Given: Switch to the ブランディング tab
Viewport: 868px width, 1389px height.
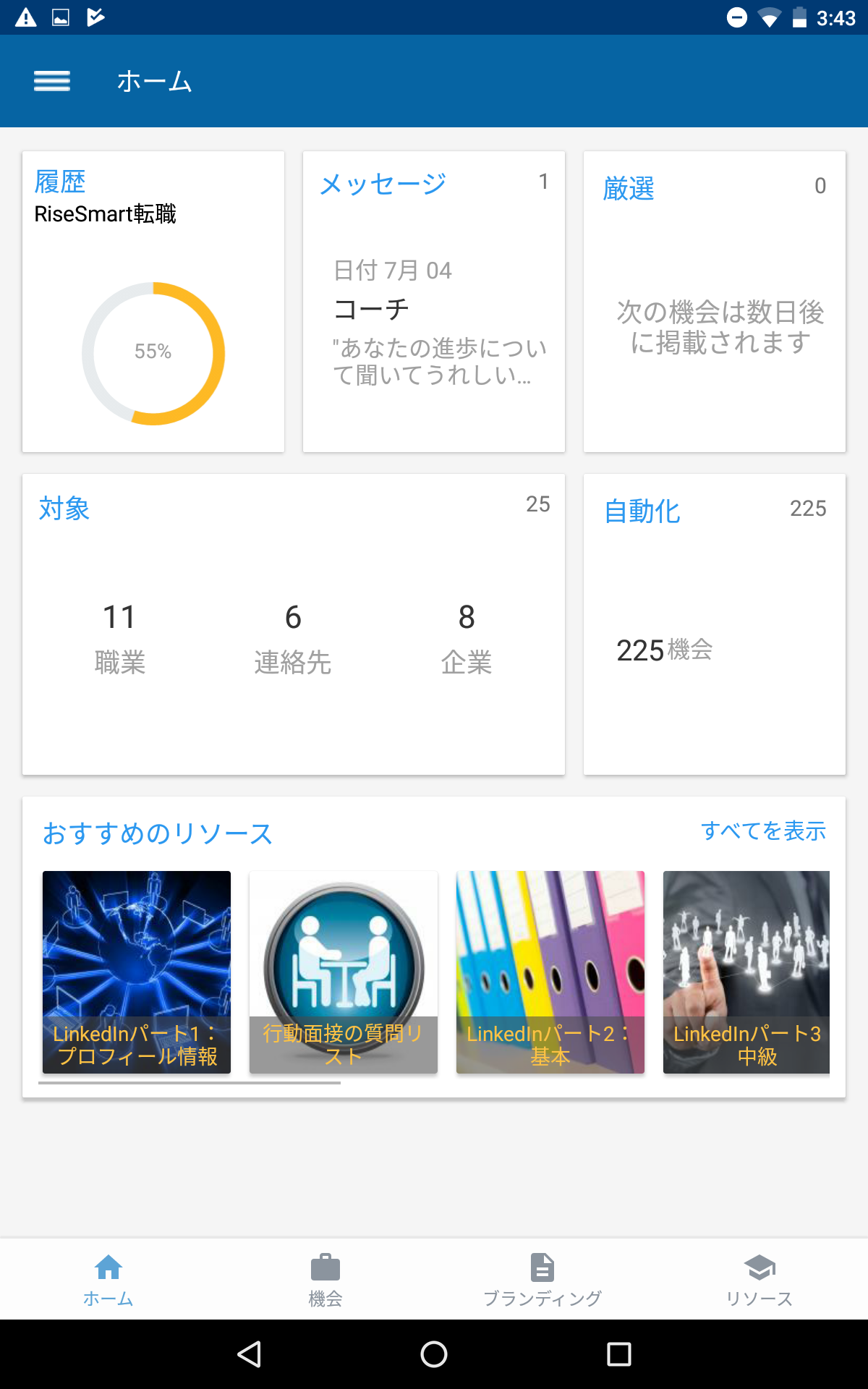Looking at the screenshot, I should click(542, 1280).
